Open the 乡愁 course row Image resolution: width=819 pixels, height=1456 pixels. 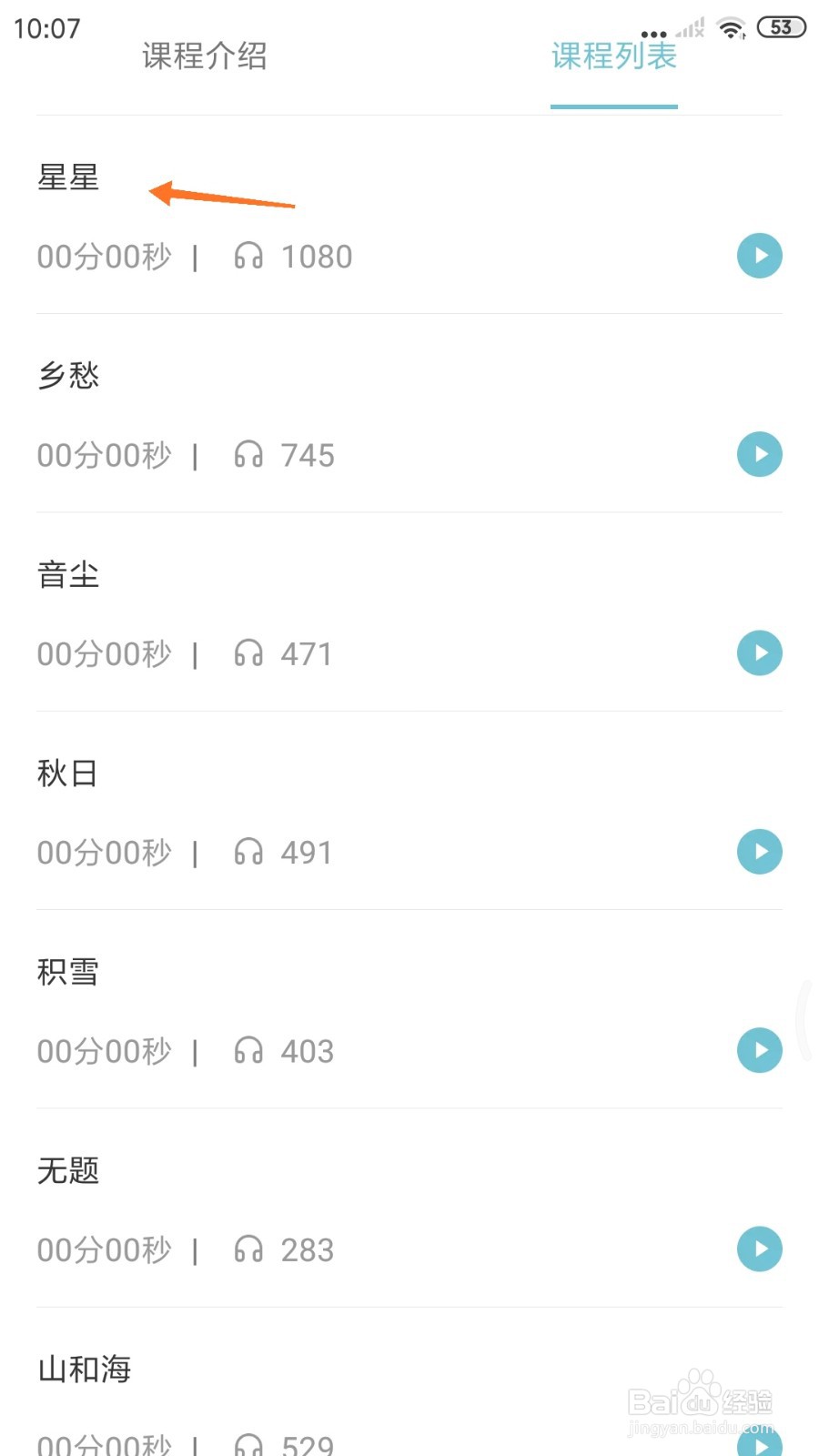point(409,413)
